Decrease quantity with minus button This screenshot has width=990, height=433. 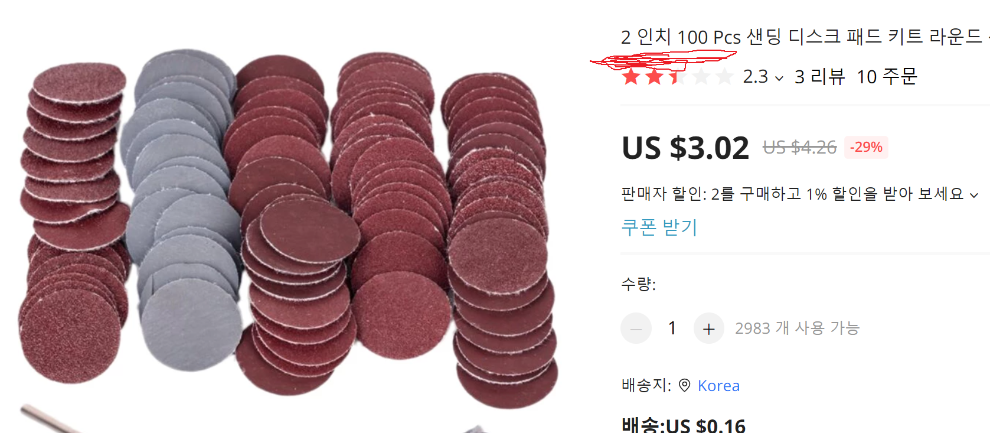(636, 328)
